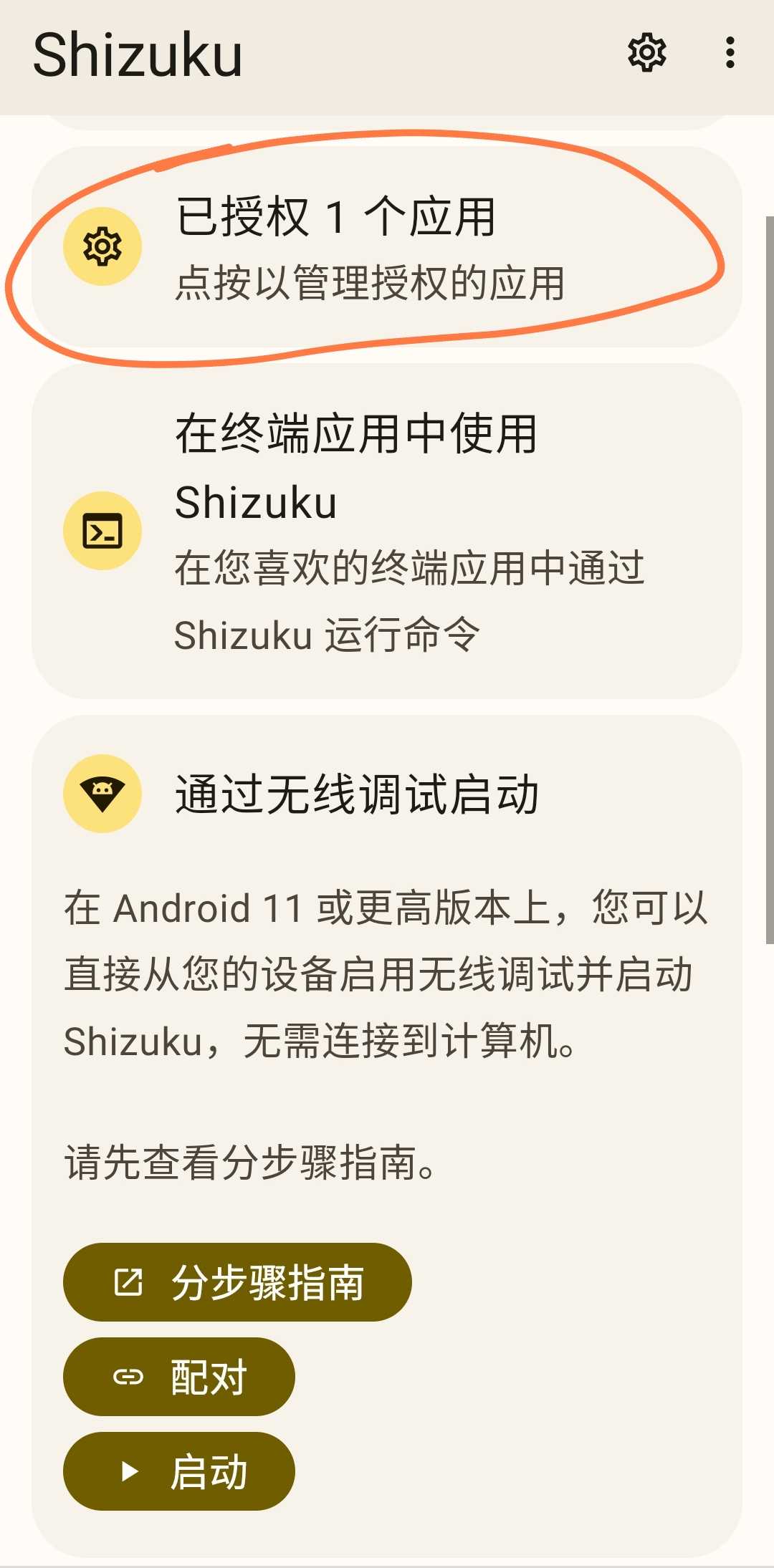Open 在终端应用中使用 Shizuku card

[387, 531]
